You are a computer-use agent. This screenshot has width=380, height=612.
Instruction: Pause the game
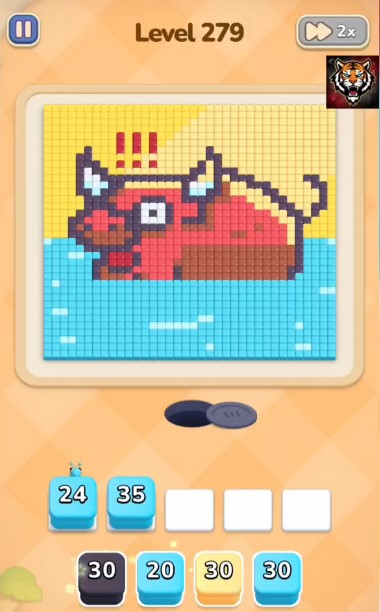[x=23, y=30]
